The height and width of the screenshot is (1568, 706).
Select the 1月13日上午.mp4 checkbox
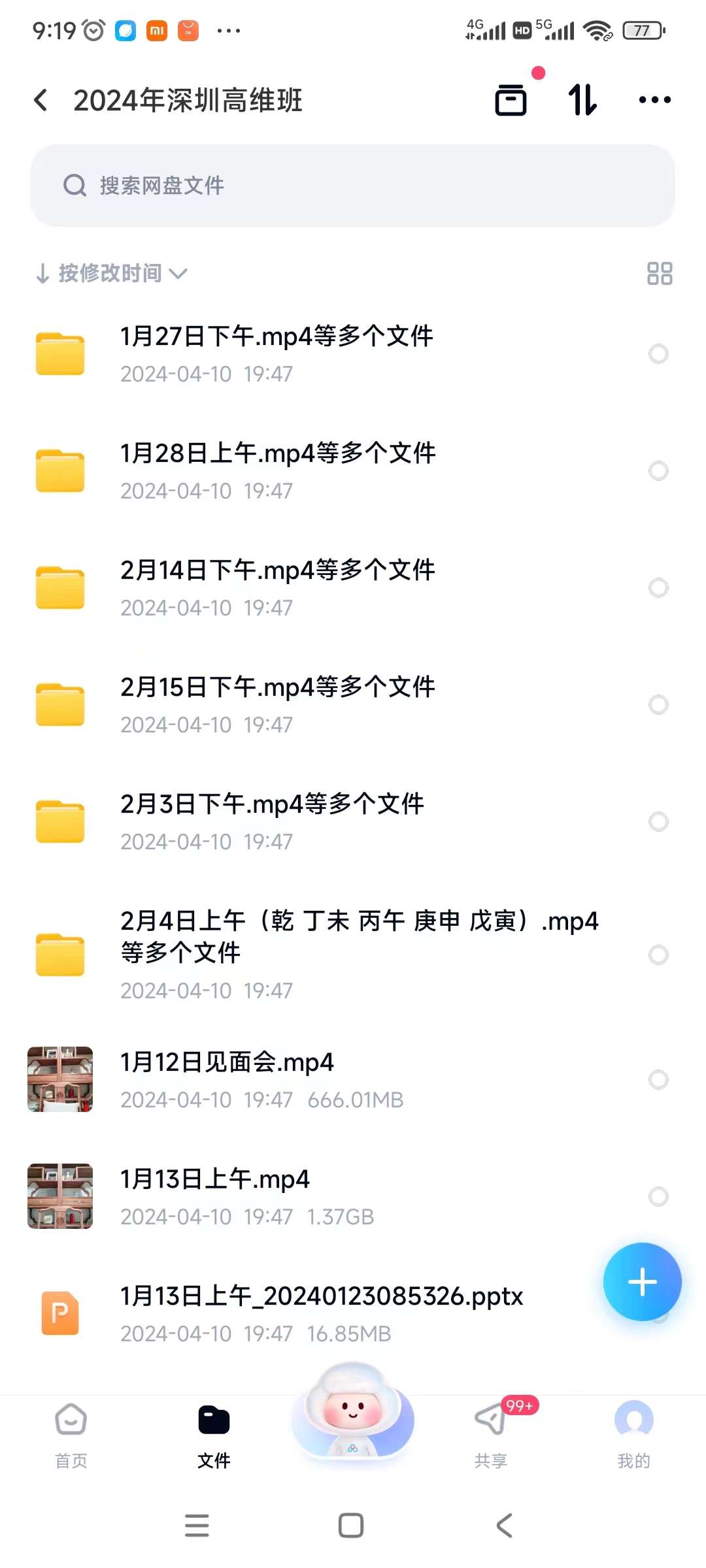658,1196
